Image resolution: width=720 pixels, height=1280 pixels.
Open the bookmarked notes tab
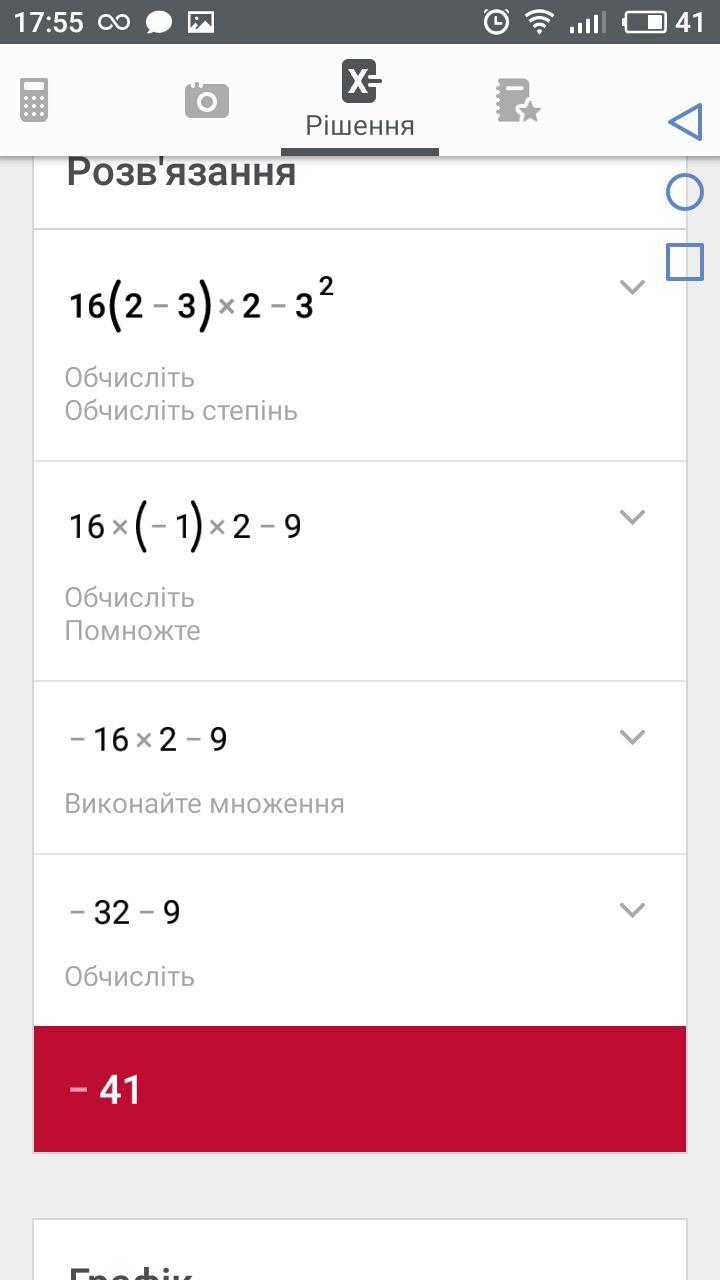[517, 100]
